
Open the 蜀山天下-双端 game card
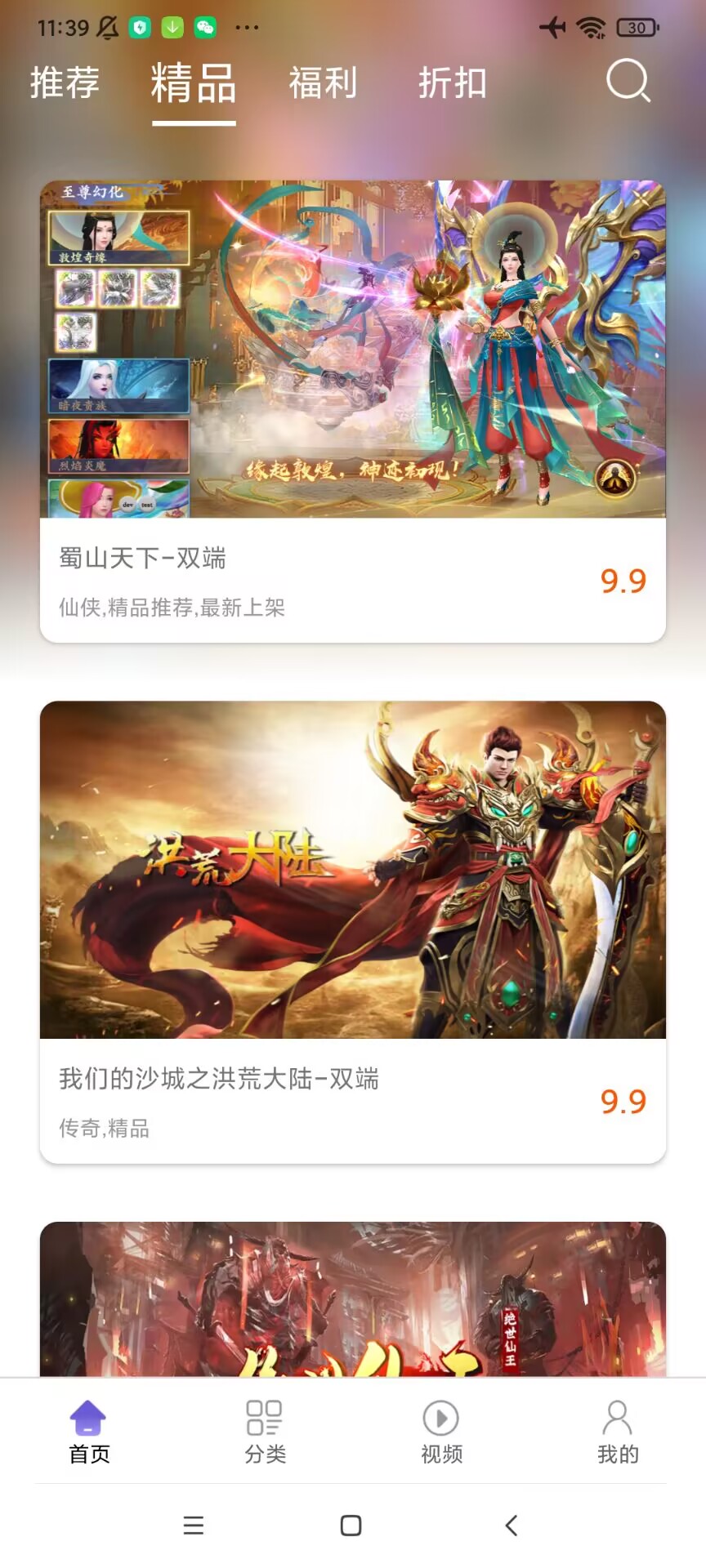tap(353, 412)
